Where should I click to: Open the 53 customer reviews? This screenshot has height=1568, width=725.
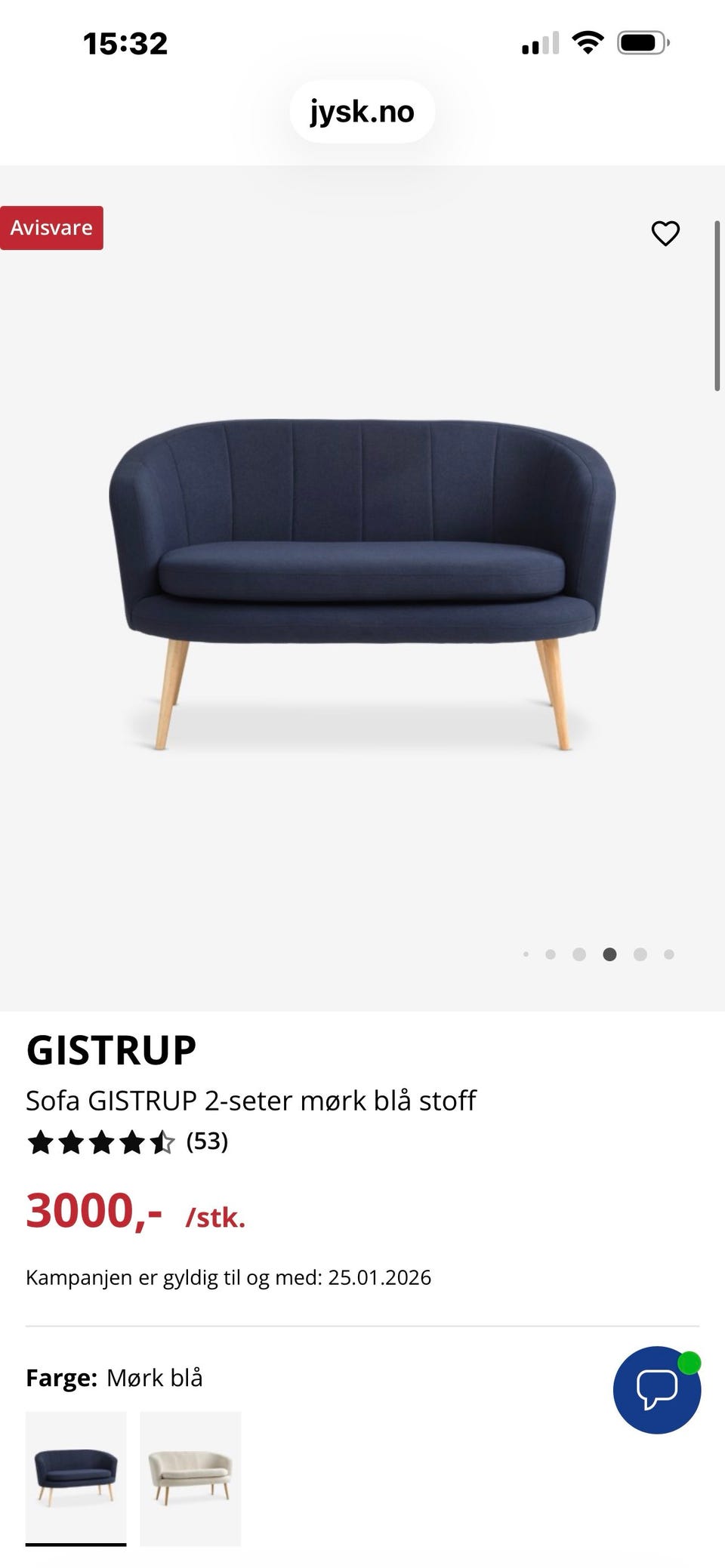tap(206, 1141)
